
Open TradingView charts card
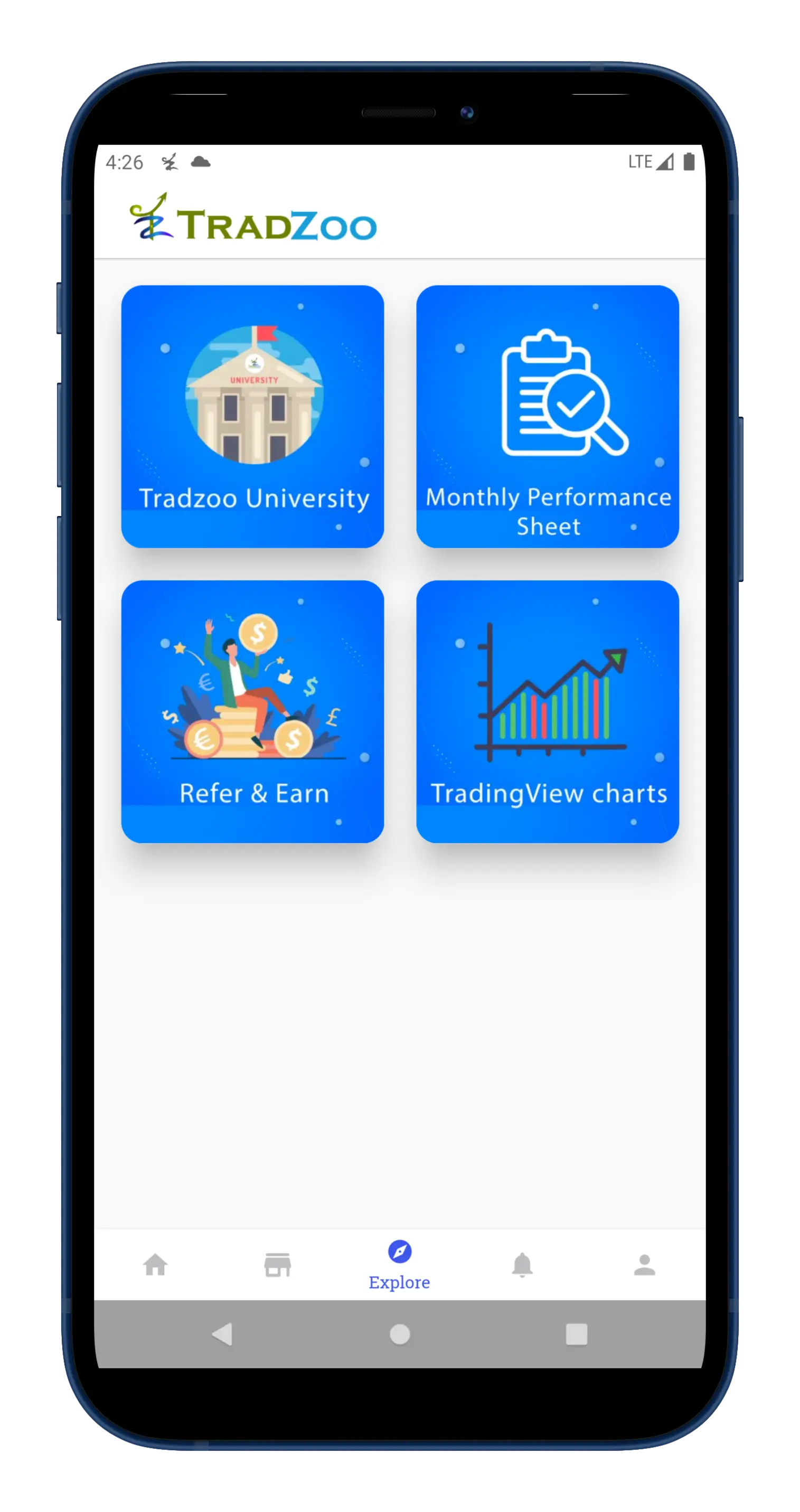[x=547, y=711]
